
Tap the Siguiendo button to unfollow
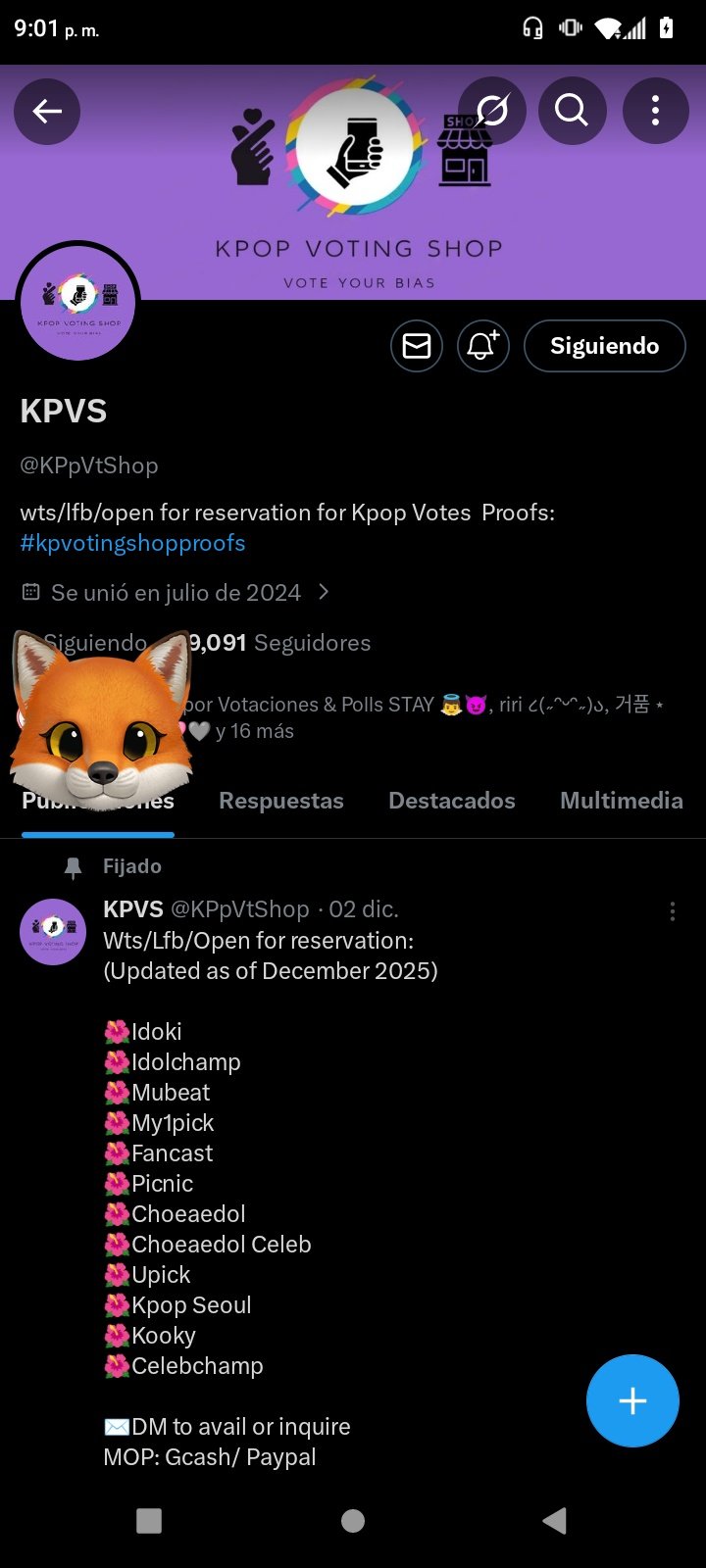click(x=604, y=346)
